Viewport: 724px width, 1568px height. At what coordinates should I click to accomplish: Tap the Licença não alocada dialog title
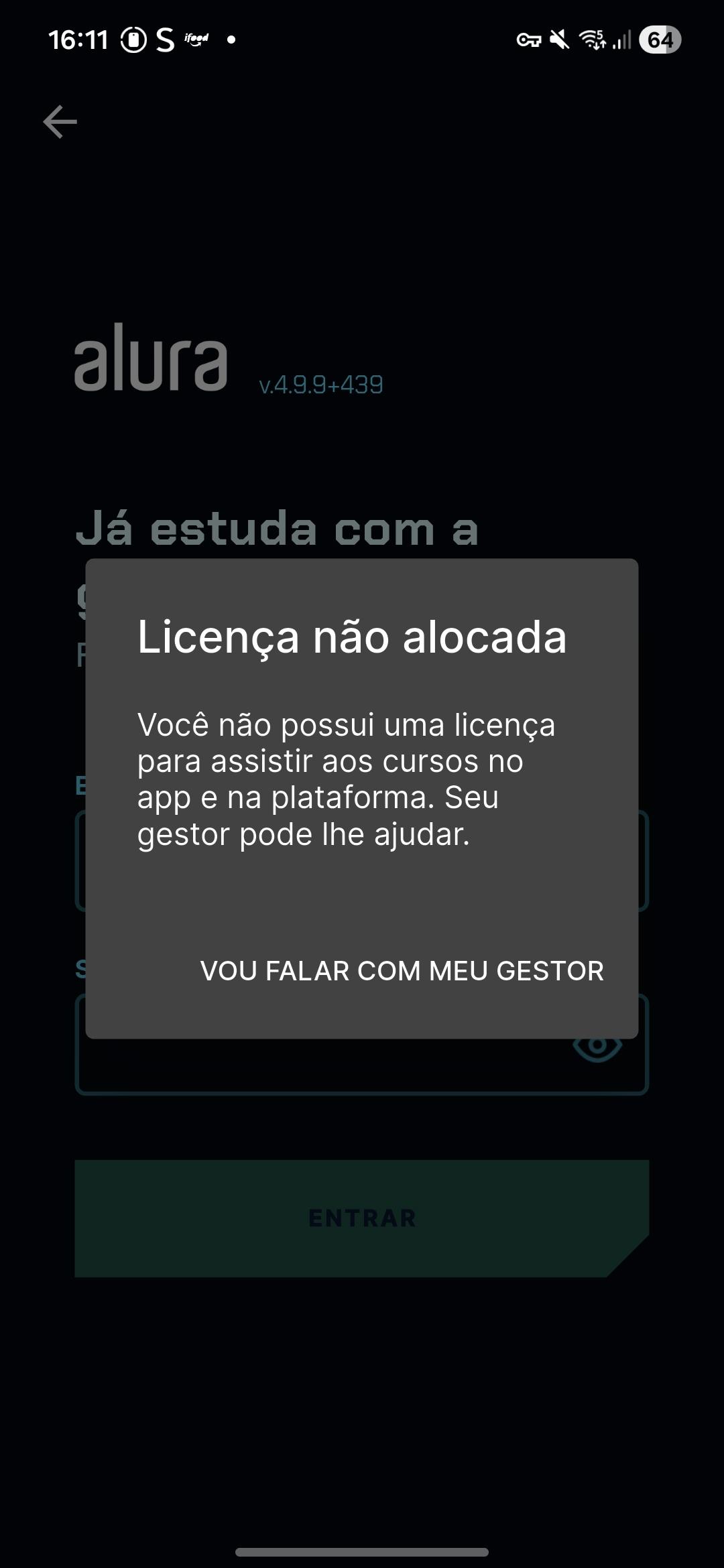click(352, 638)
